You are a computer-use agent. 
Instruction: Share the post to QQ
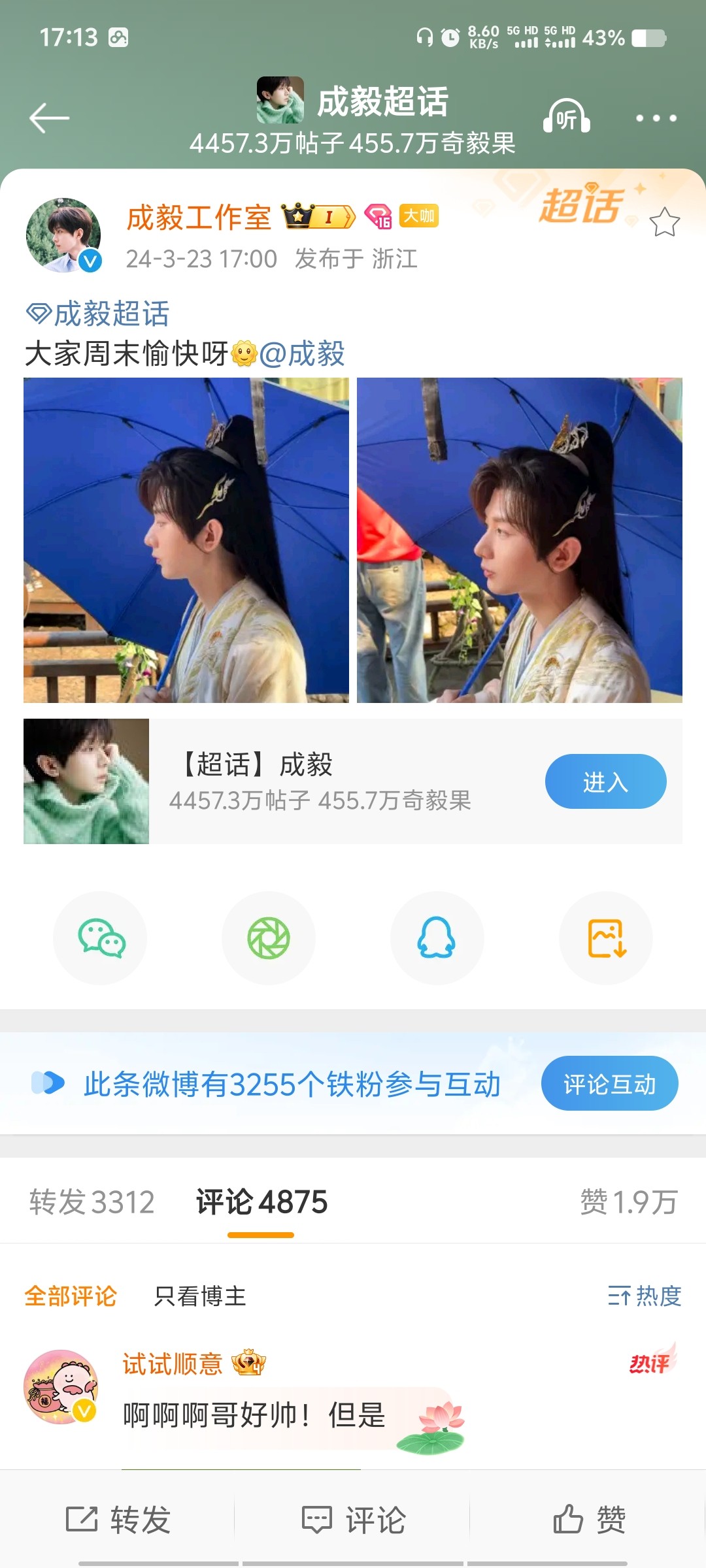click(437, 938)
